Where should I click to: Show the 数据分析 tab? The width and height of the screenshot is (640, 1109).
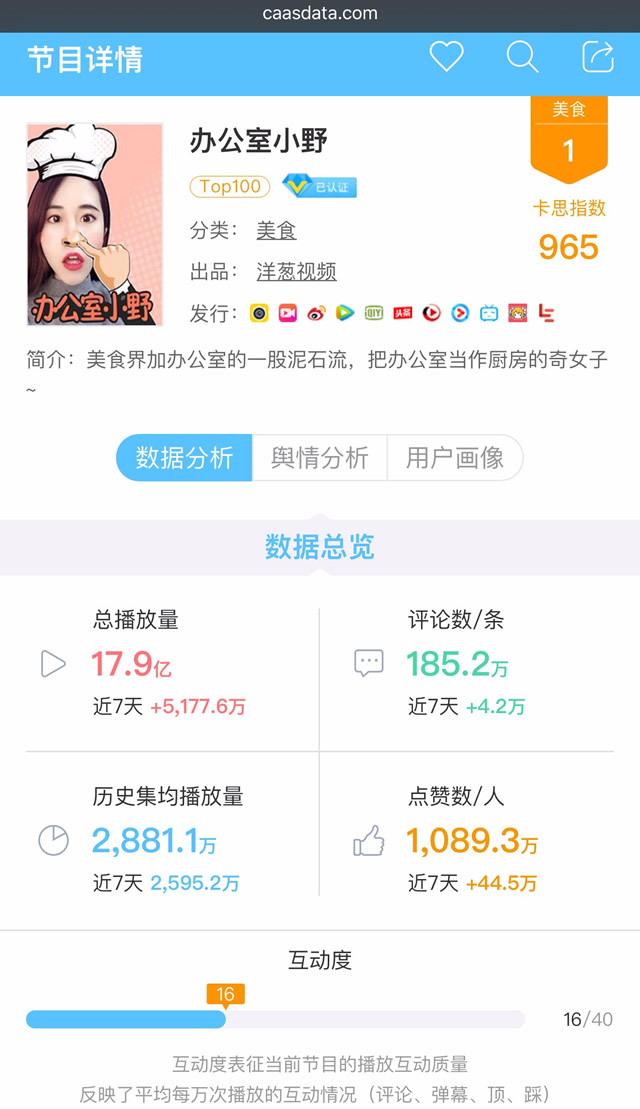point(185,458)
